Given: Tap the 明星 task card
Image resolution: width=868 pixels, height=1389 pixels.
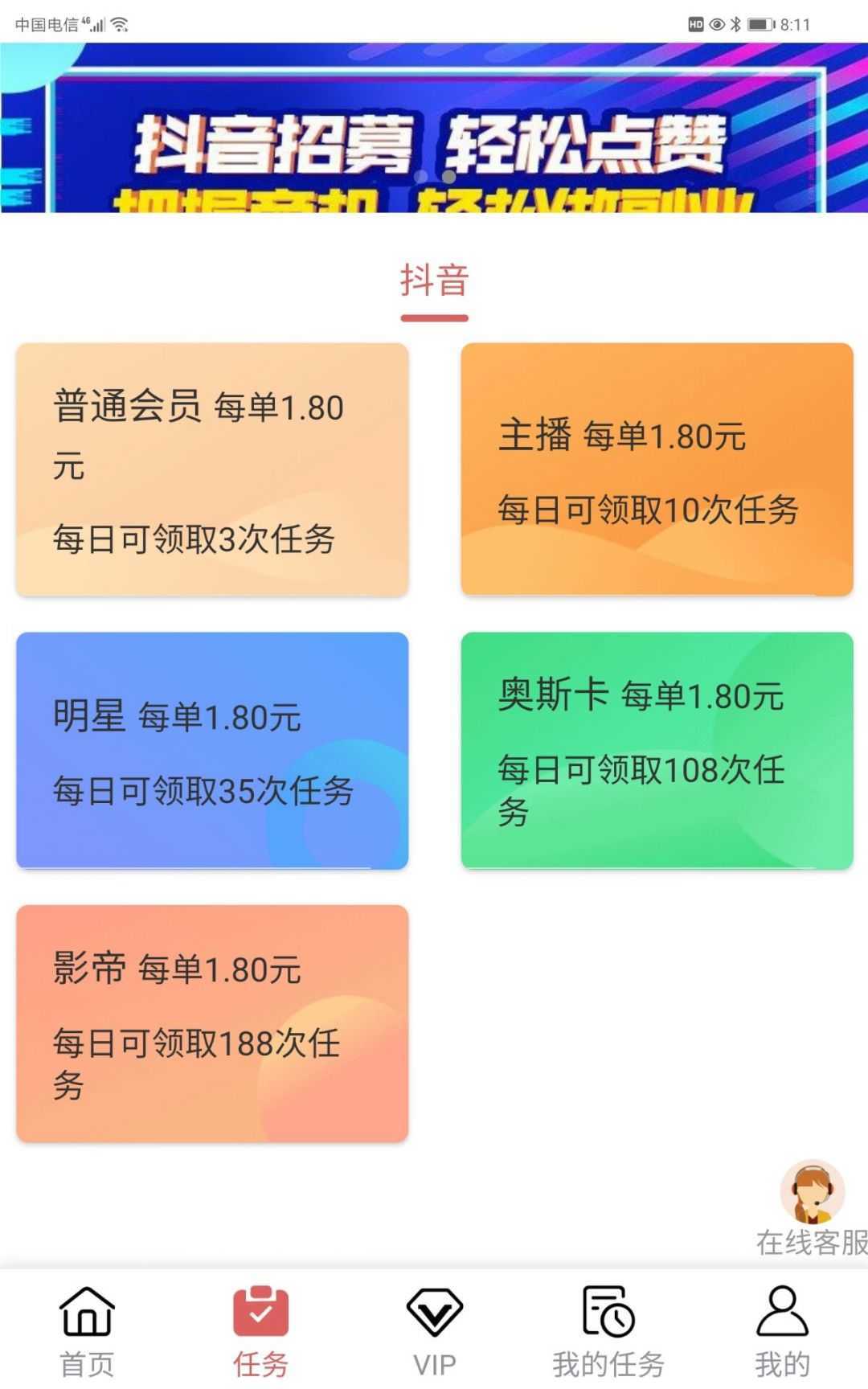Looking at the screenshot, I should 211,752.
